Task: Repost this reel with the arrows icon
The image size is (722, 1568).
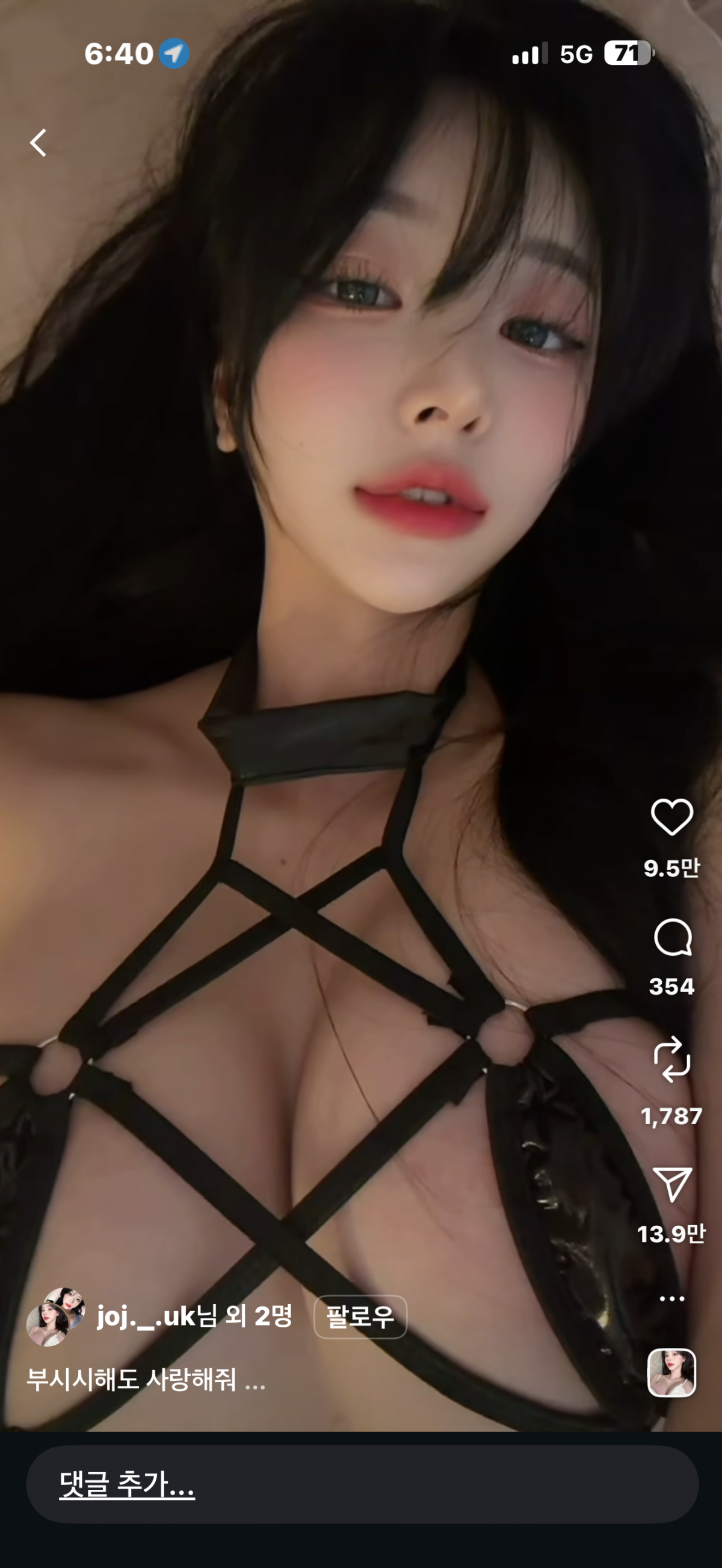Action: pyautogui.click(x=671, y=1059)
